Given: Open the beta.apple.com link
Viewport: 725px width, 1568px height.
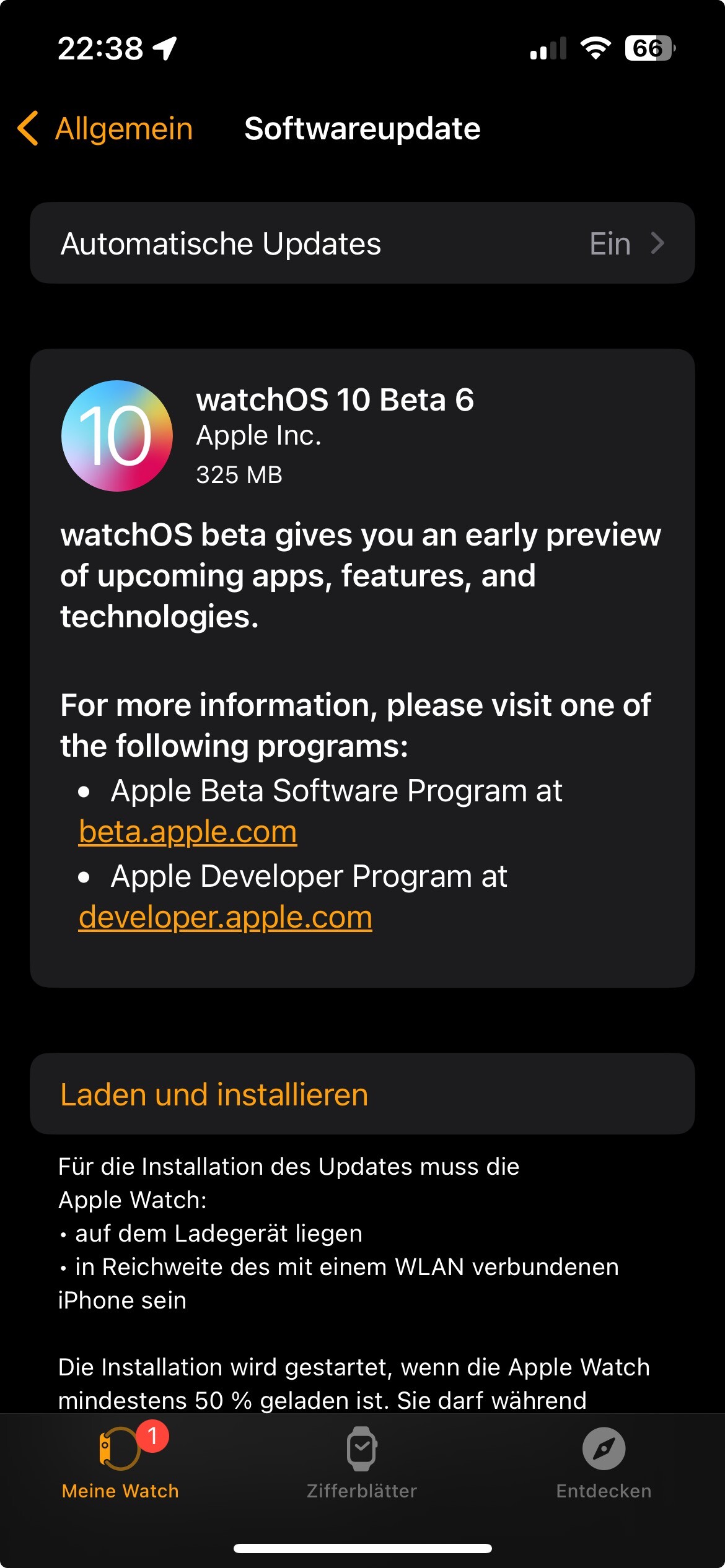Looking at the screenshot, I should point(188,832).
